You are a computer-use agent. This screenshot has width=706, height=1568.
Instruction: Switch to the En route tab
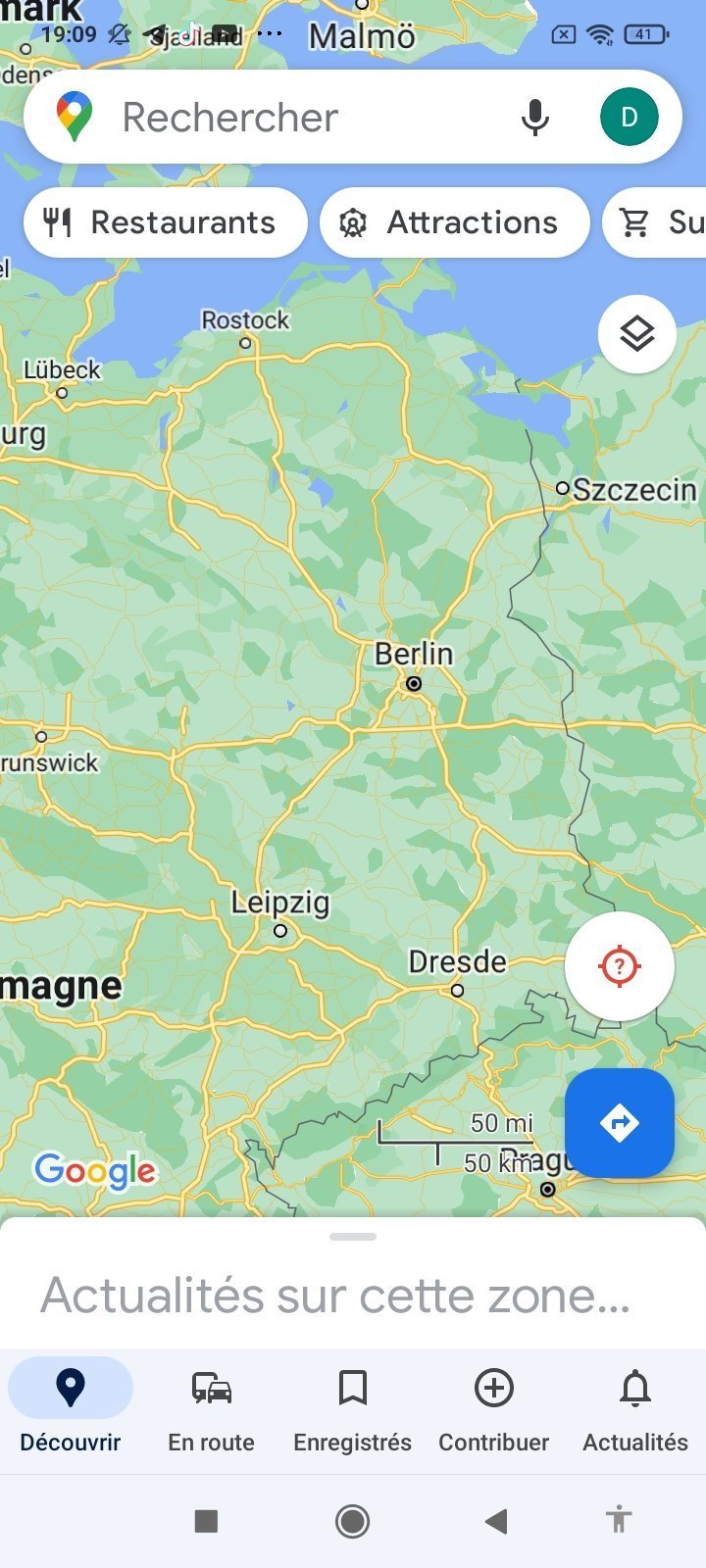pyautogui.click(x=212, y=1411)
